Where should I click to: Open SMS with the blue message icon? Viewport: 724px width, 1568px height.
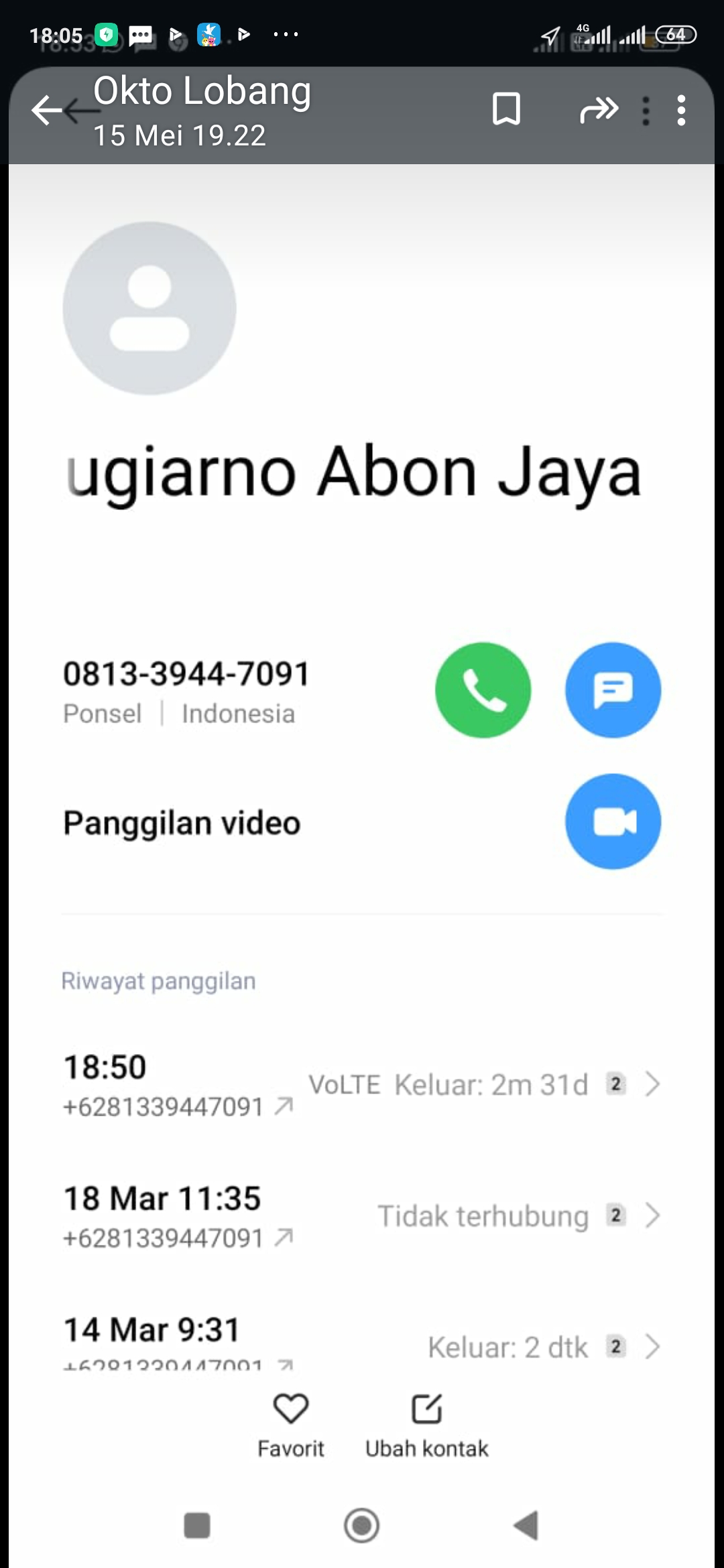point(613,690)
